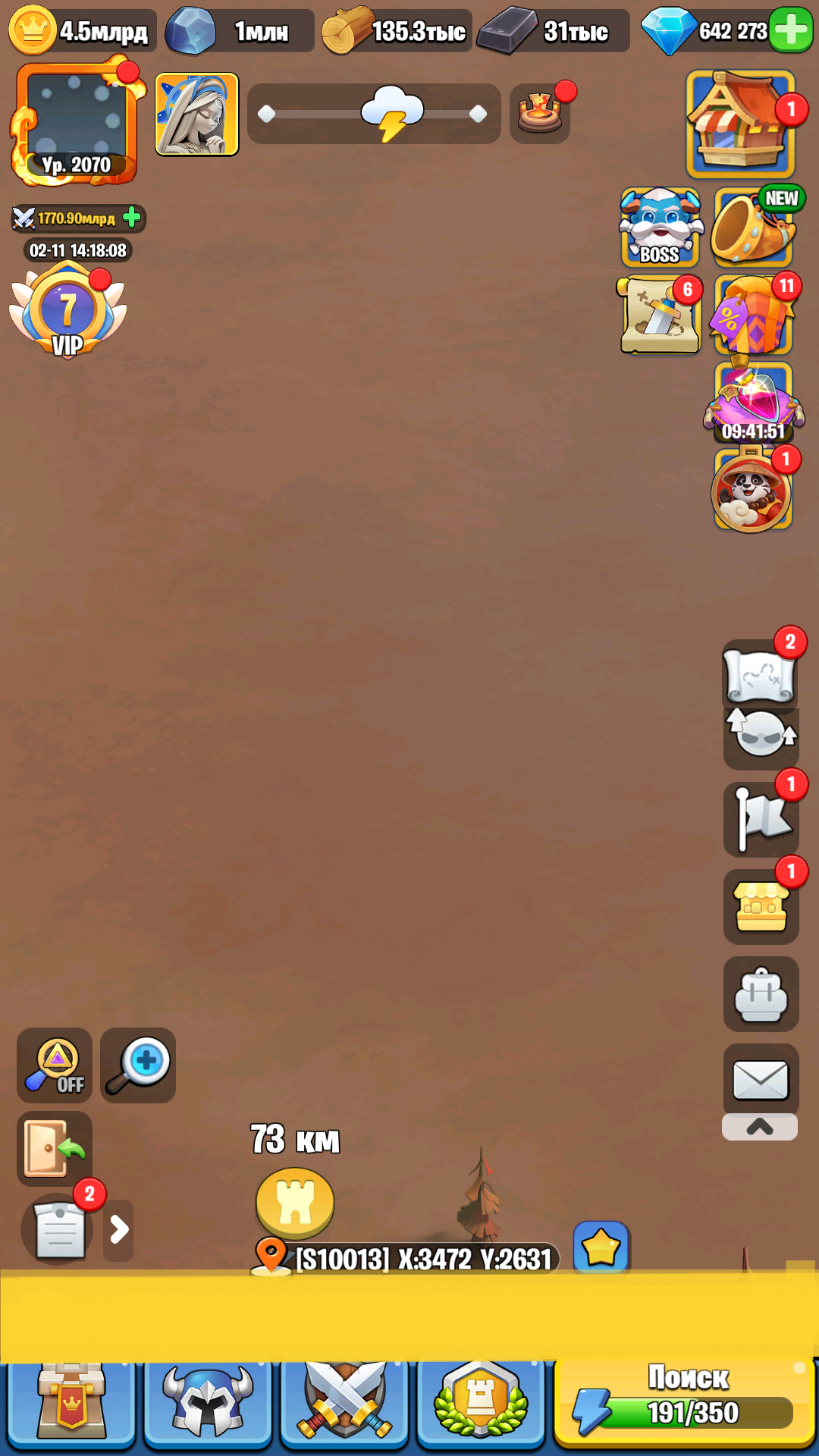Tap the magnifier search icon
Viewport: 819px width, 1456px height.
click(138, 1065)
